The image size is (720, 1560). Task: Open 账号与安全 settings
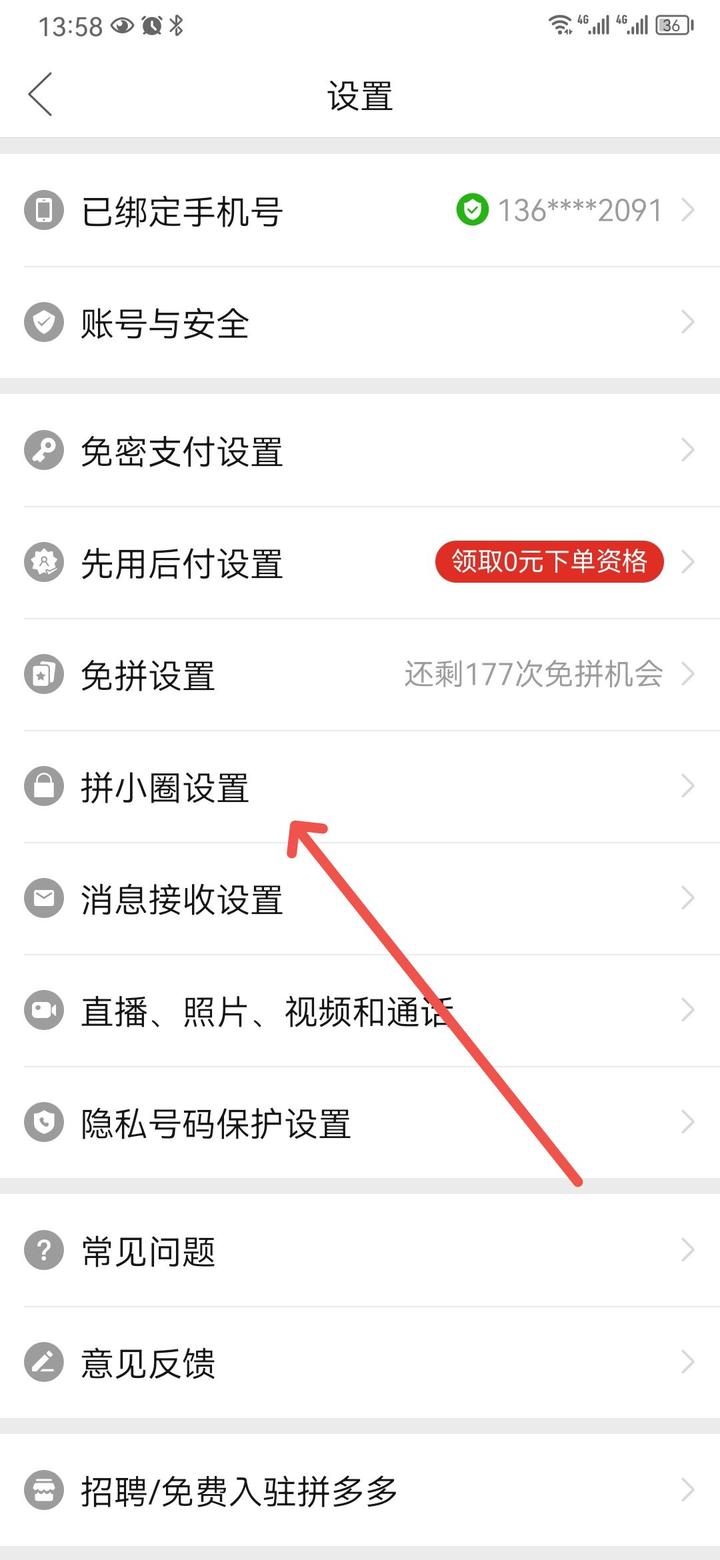(360, 323)
